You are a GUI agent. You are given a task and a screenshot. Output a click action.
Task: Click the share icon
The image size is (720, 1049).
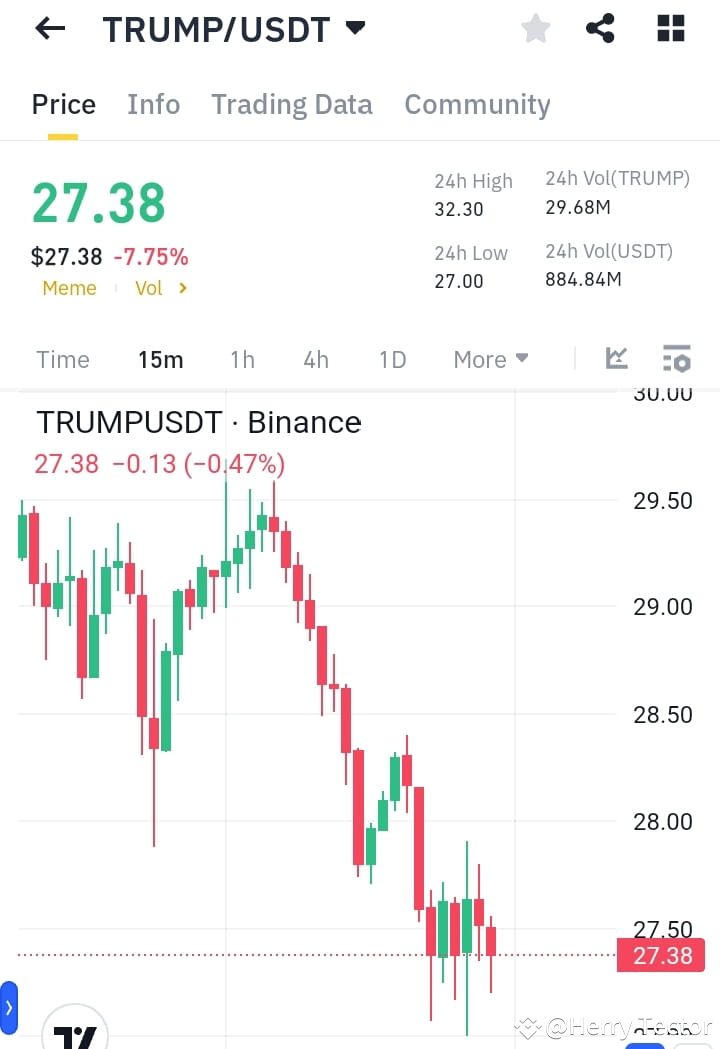coord(600,28)
